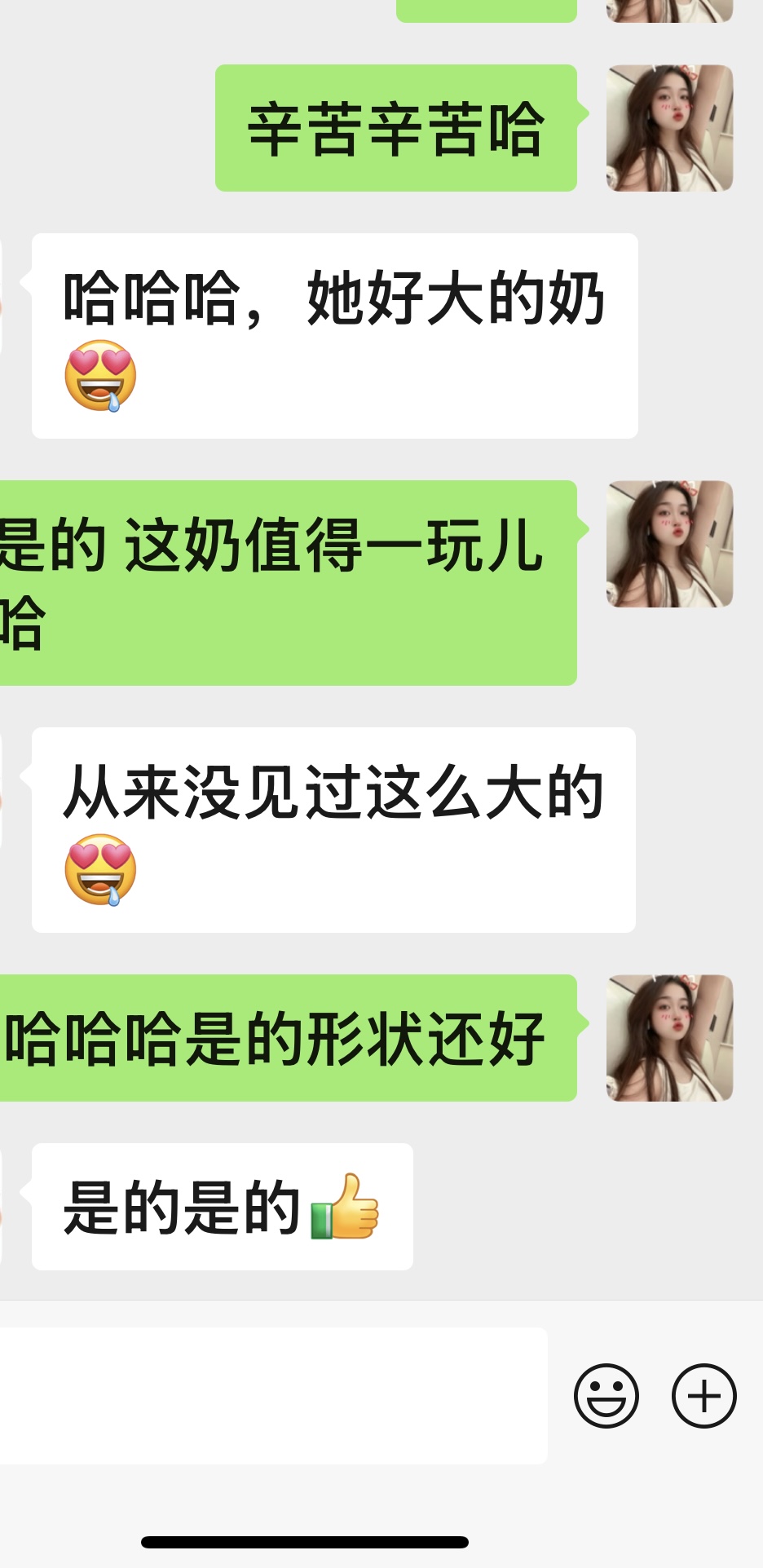This screenshot has width=763, height=1568.
Task: Tap sender avatar beside 辛苦辛苦哈 message
Action: tap(669, 128)
